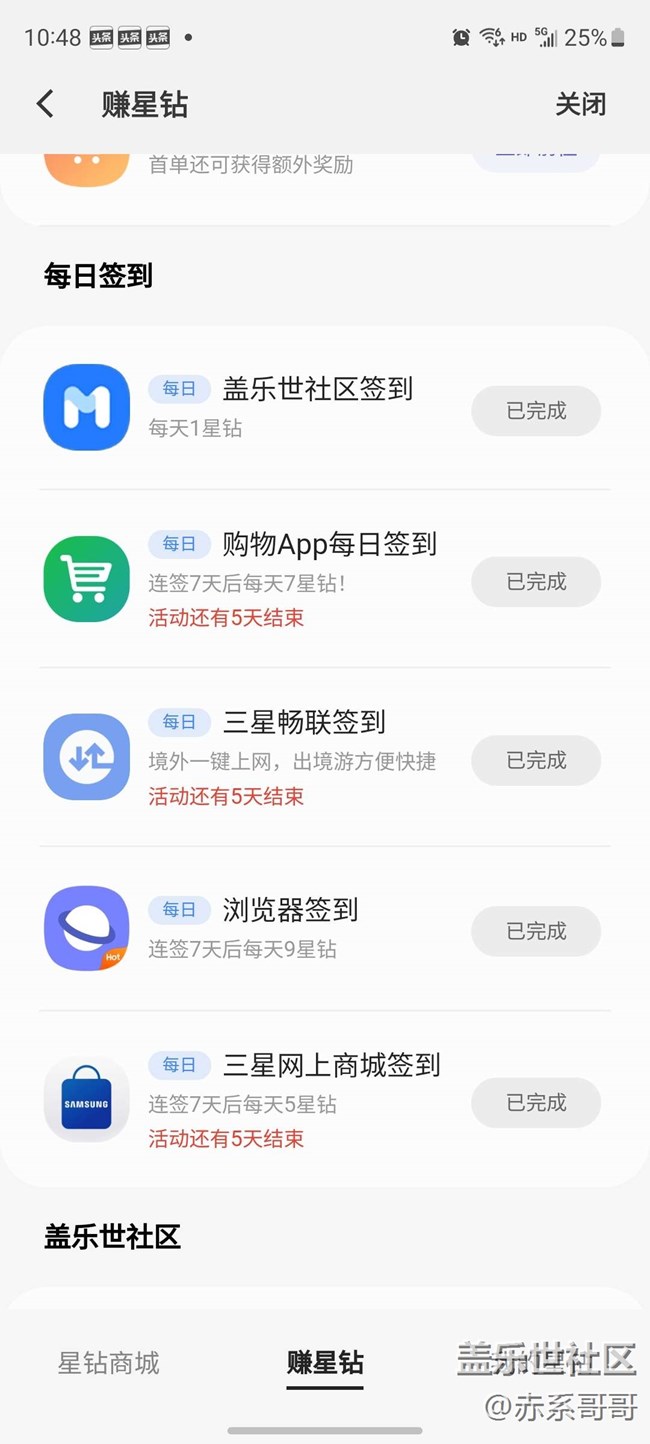Tap 已完成 button for 浏览器签到
This screenshot has width=650, height=1444.
click(536, 932)
